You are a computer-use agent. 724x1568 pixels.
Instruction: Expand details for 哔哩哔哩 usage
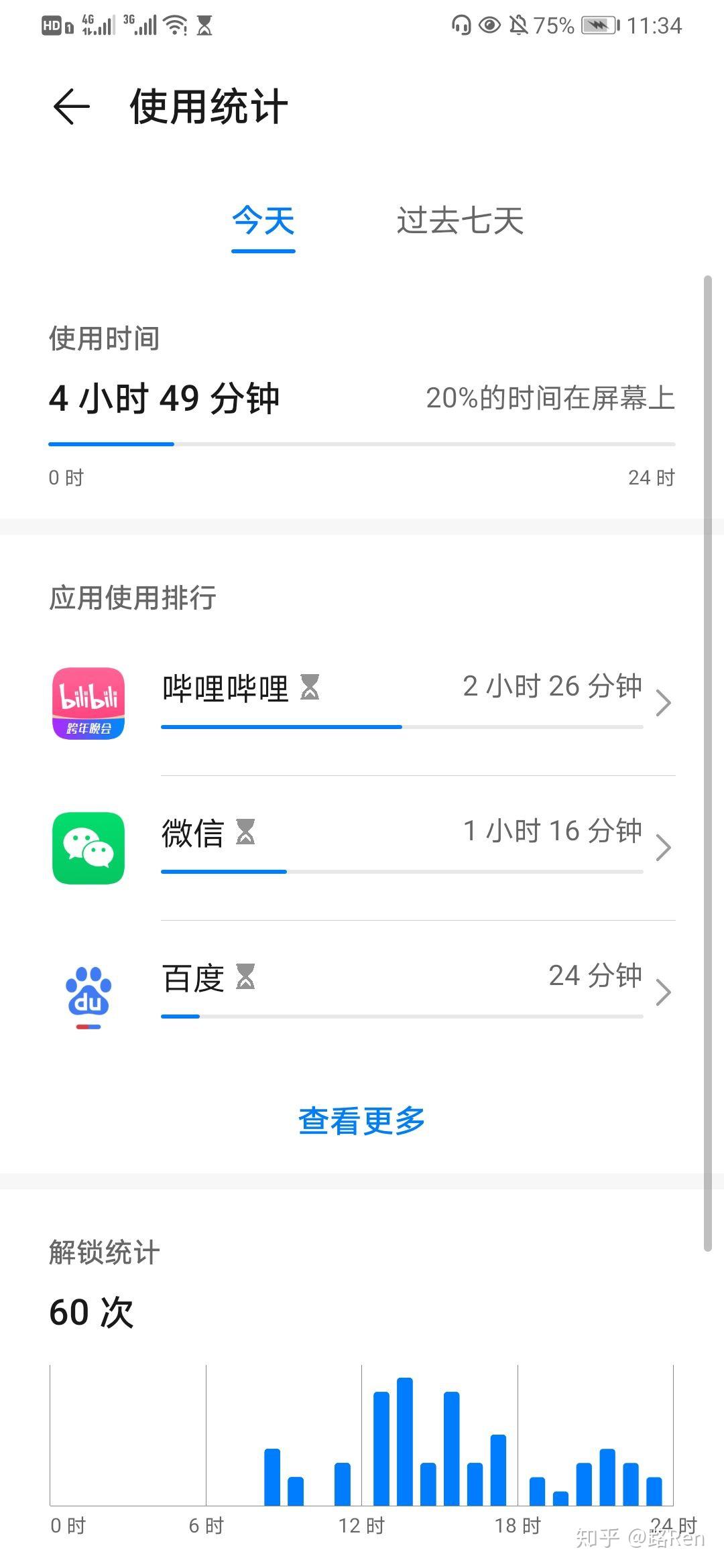pos(664,701)
